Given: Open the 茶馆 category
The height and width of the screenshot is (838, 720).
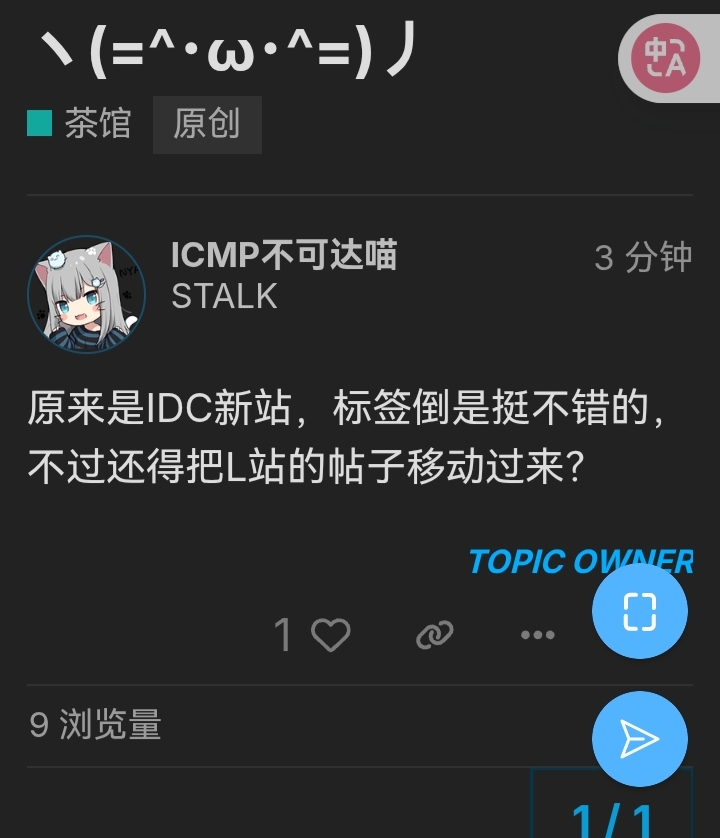Looking at the screenshot, I should click(x=79, y=123).
